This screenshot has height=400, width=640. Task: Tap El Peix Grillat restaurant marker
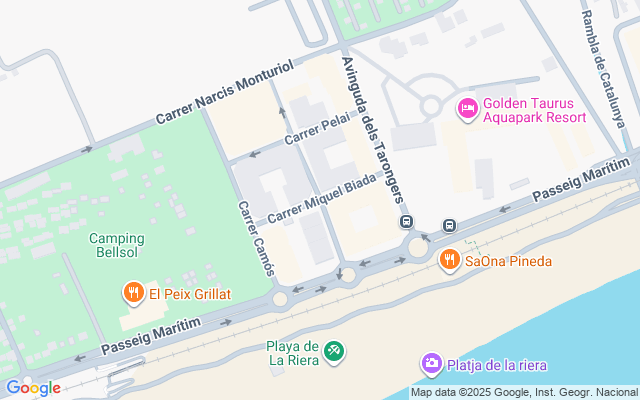click(x=133, y=293)
